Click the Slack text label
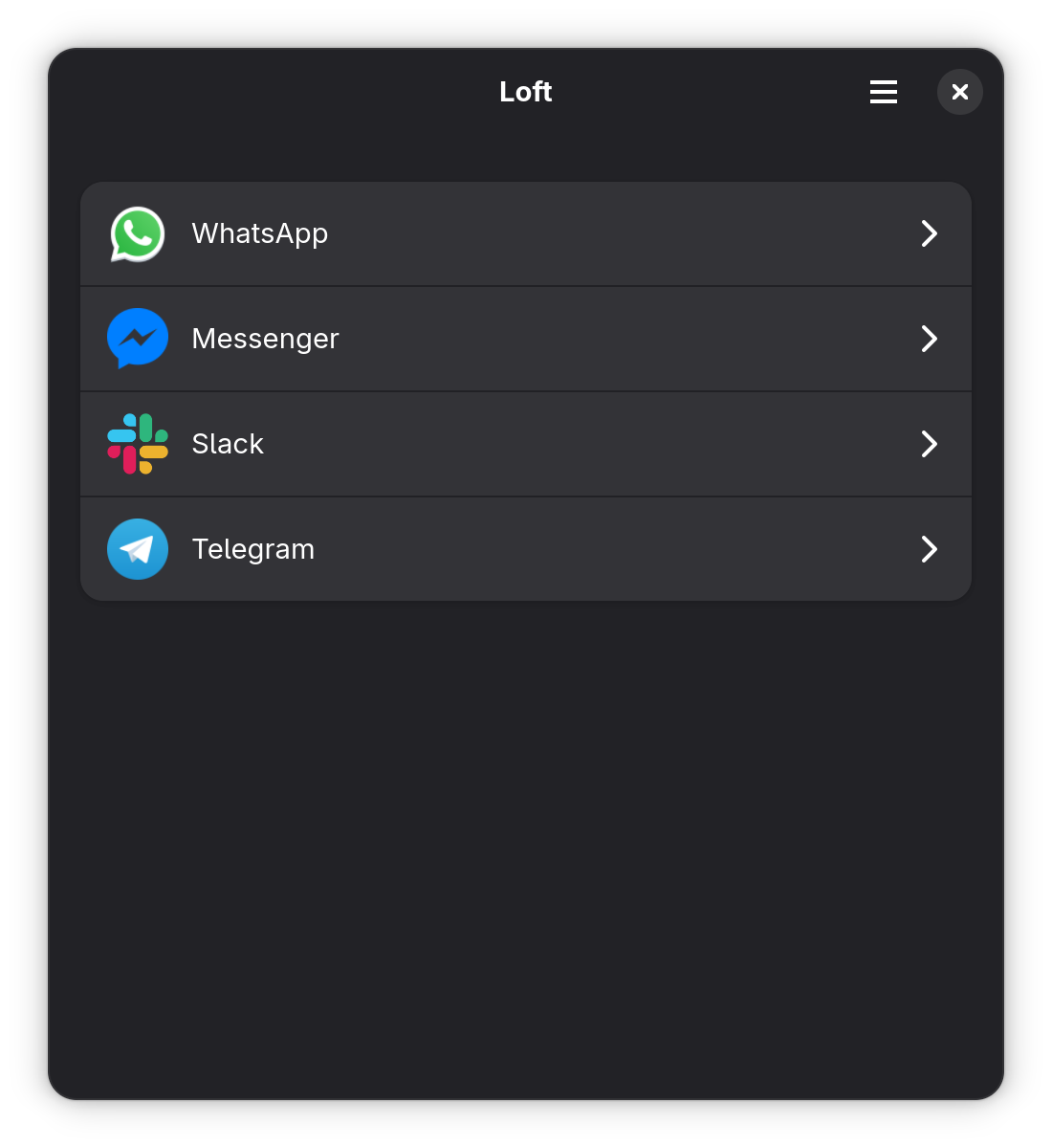1052x1148 pixels. point(228,444)
